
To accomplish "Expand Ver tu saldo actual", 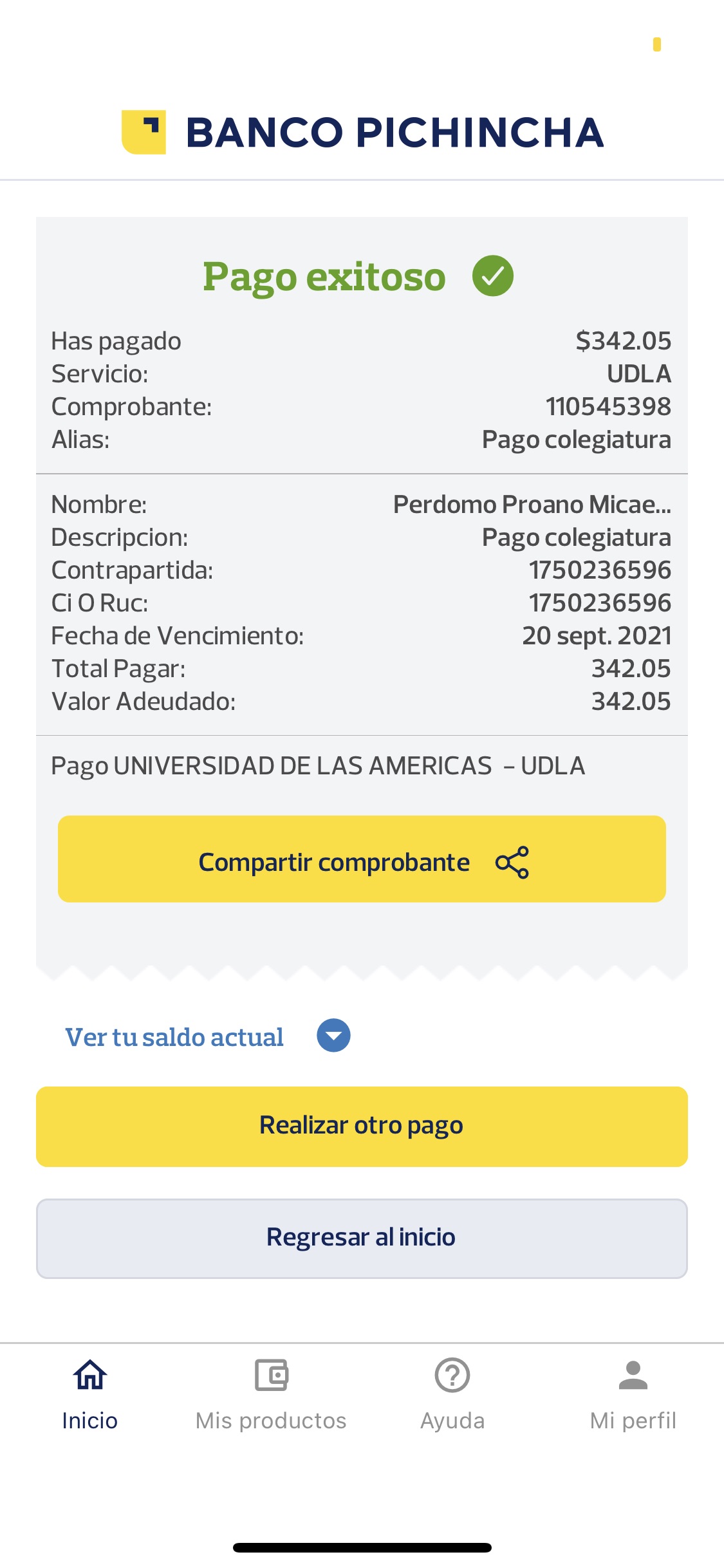I will 333,1036.
